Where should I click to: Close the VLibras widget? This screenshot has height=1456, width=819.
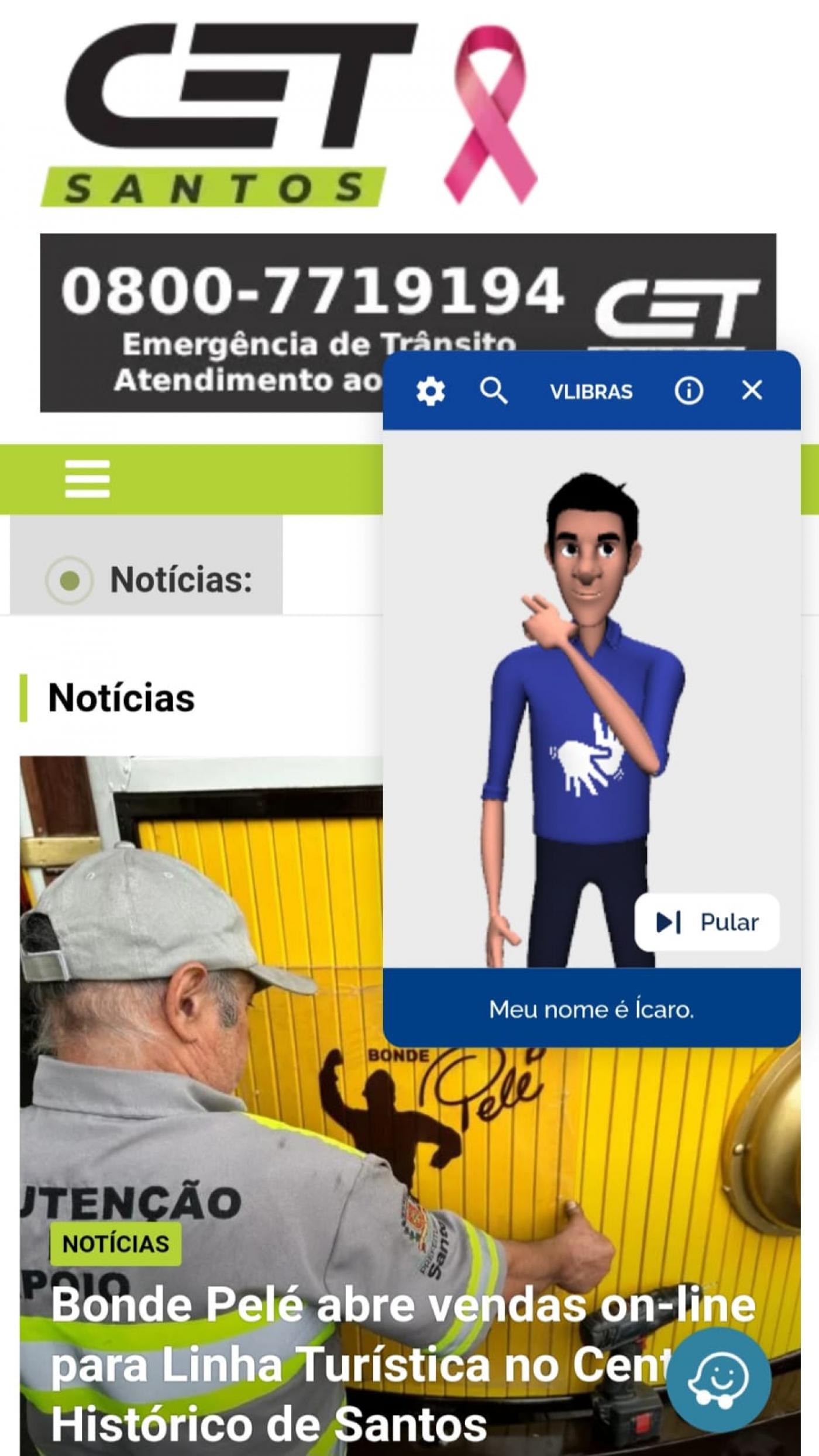pos(752,390)
